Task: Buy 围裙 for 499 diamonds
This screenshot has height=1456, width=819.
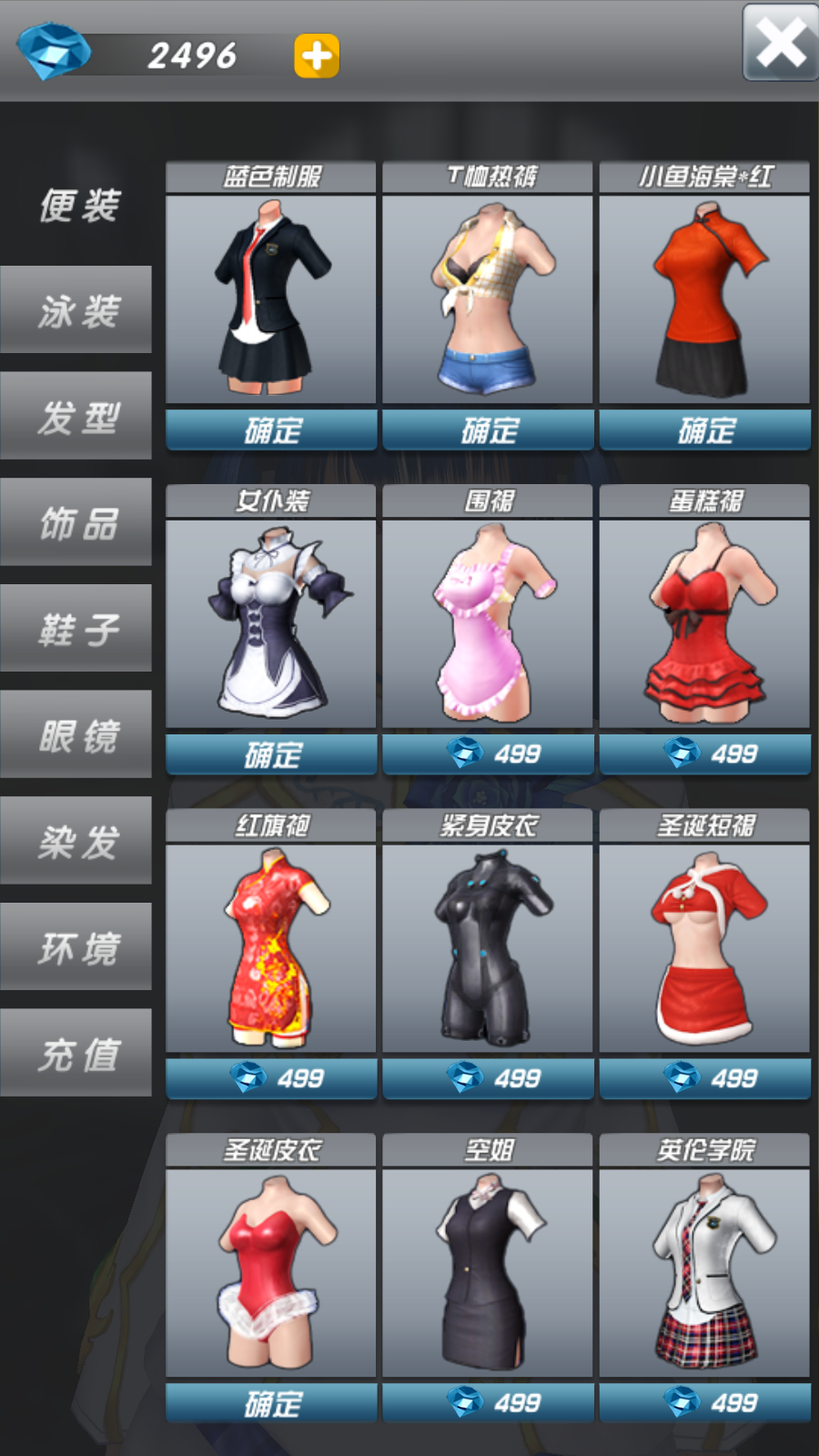Action: click(x=488, y=754)
